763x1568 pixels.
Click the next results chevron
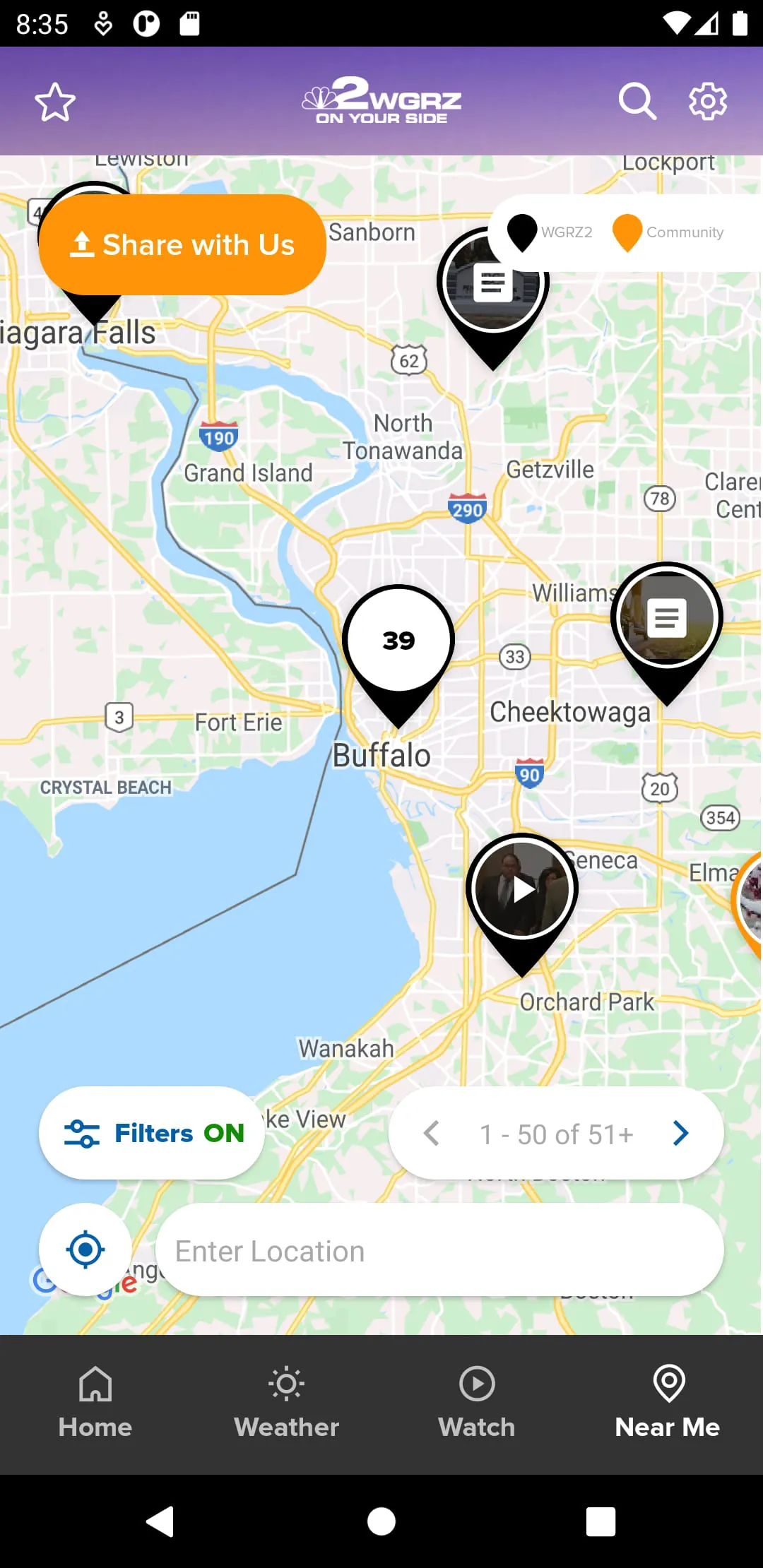click(680, 1133)
